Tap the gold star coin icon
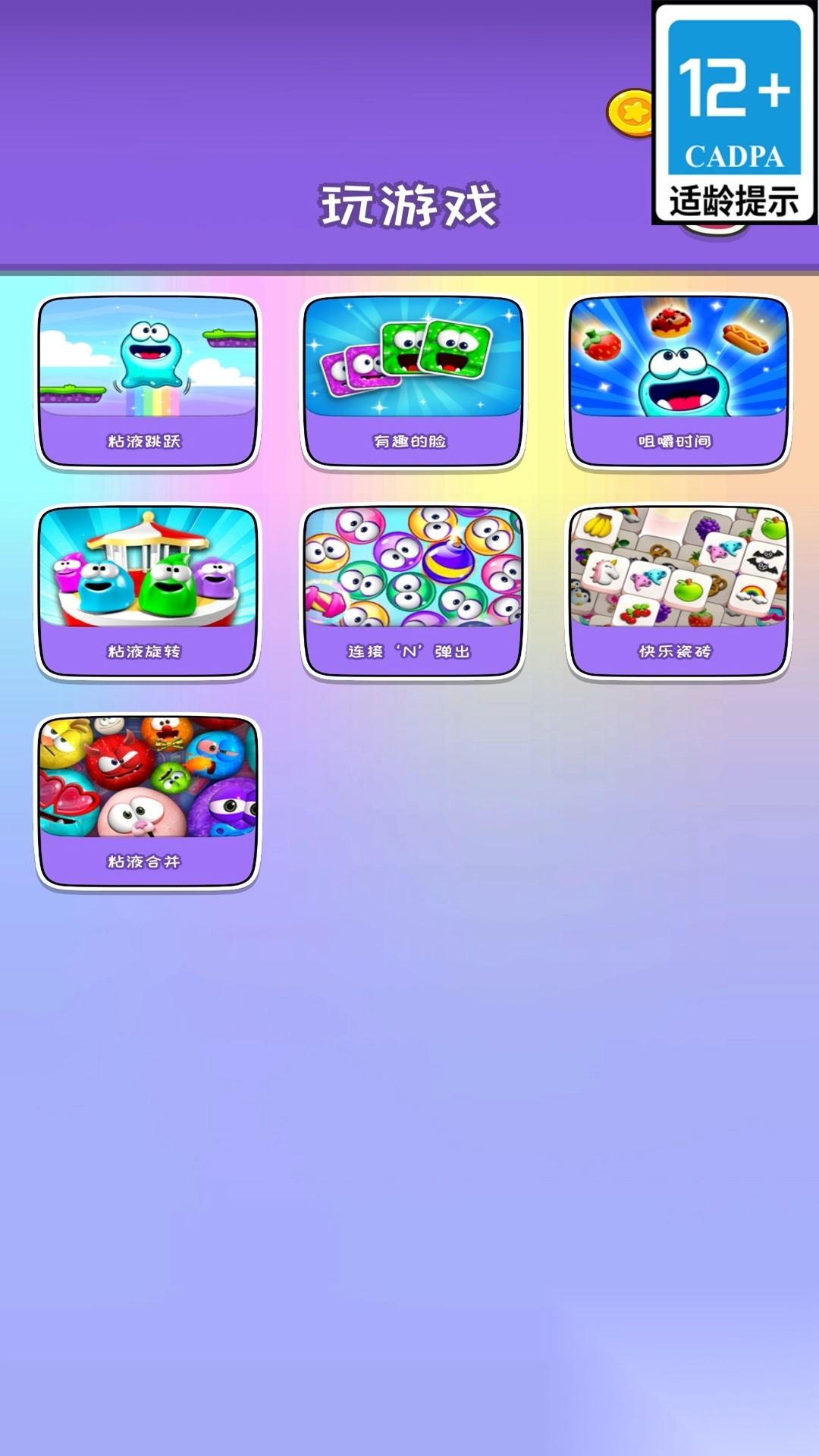Viewport: 819px width, 1456px height. pos(631,114)
